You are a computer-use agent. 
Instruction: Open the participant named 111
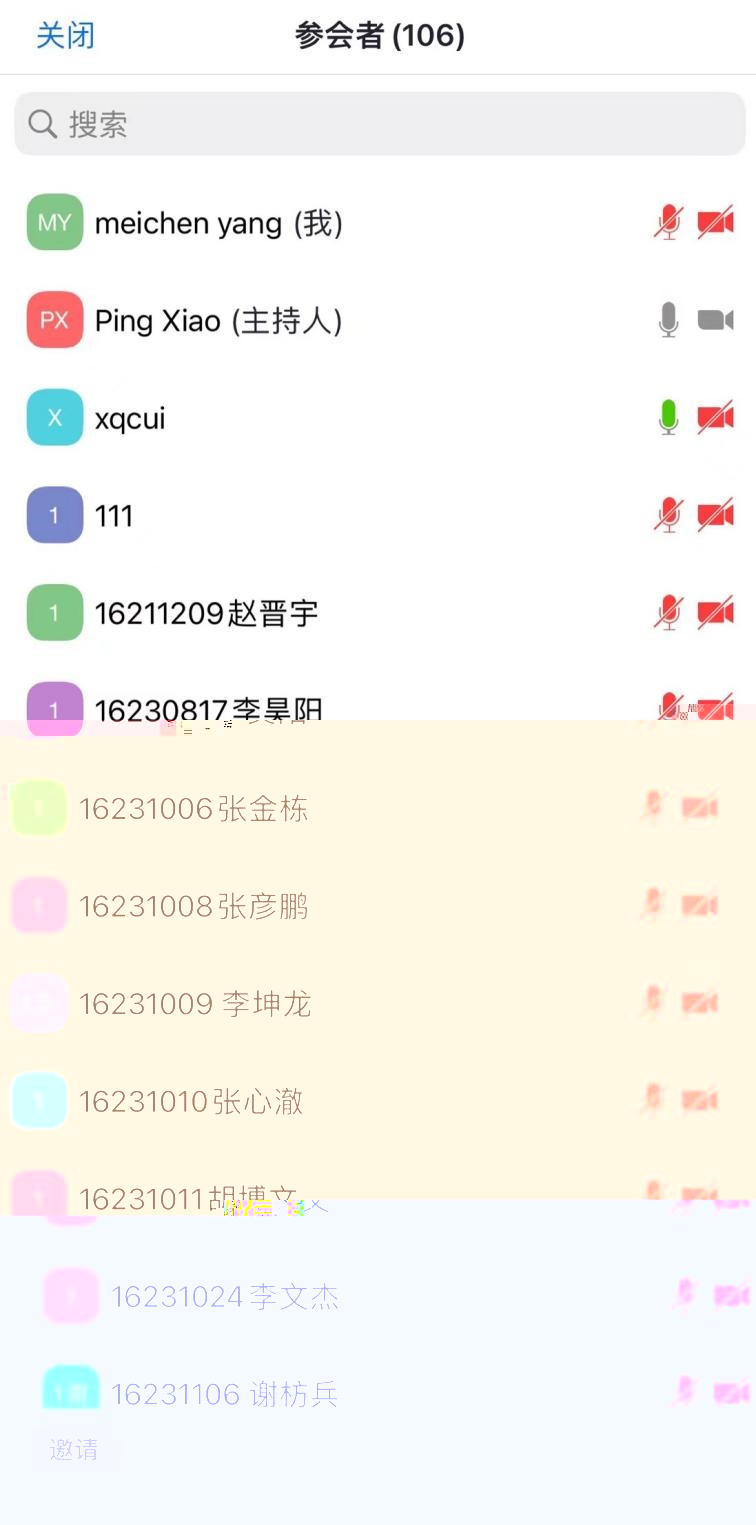coord(378,515)
